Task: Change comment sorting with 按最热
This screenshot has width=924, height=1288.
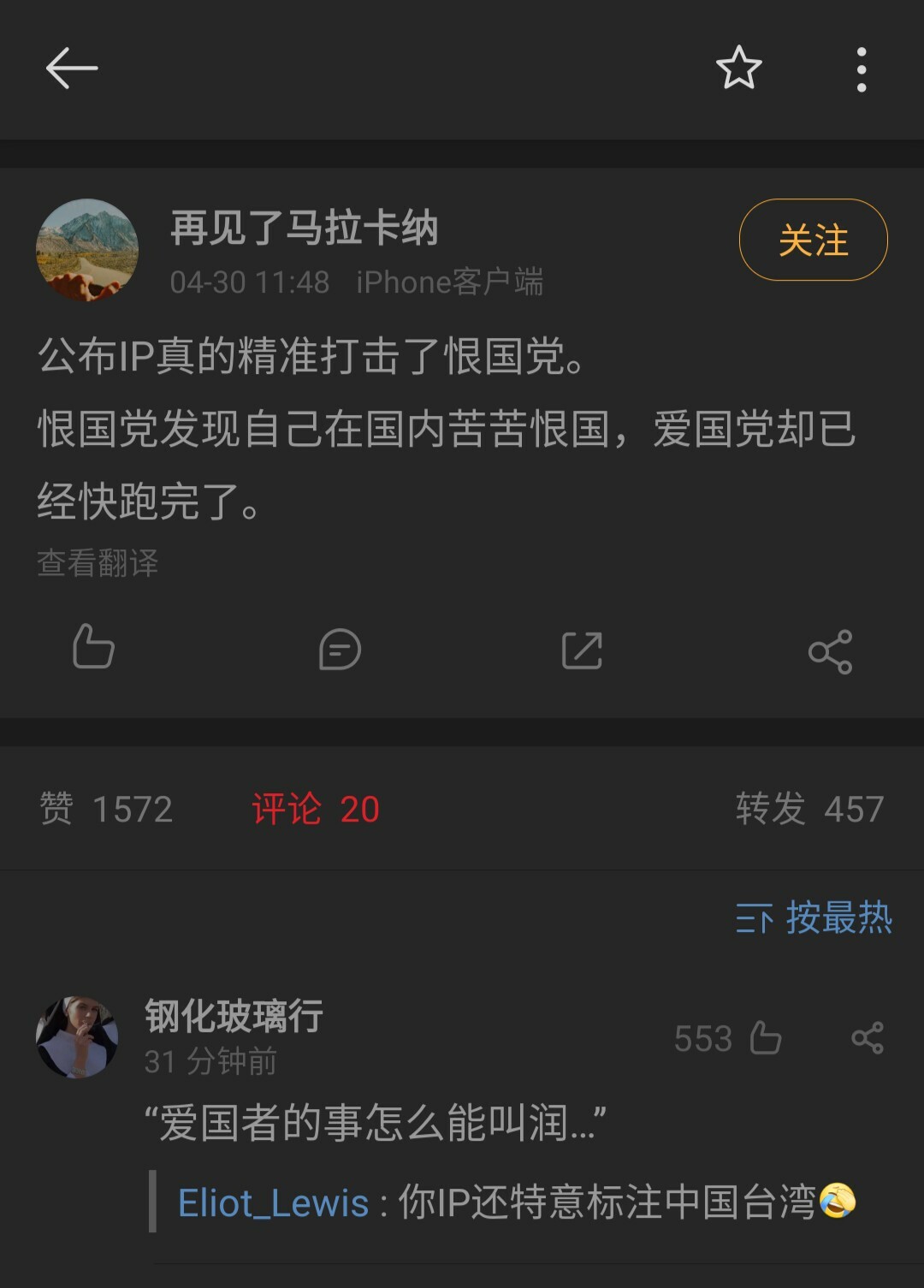Action: (x=814, y=918)
